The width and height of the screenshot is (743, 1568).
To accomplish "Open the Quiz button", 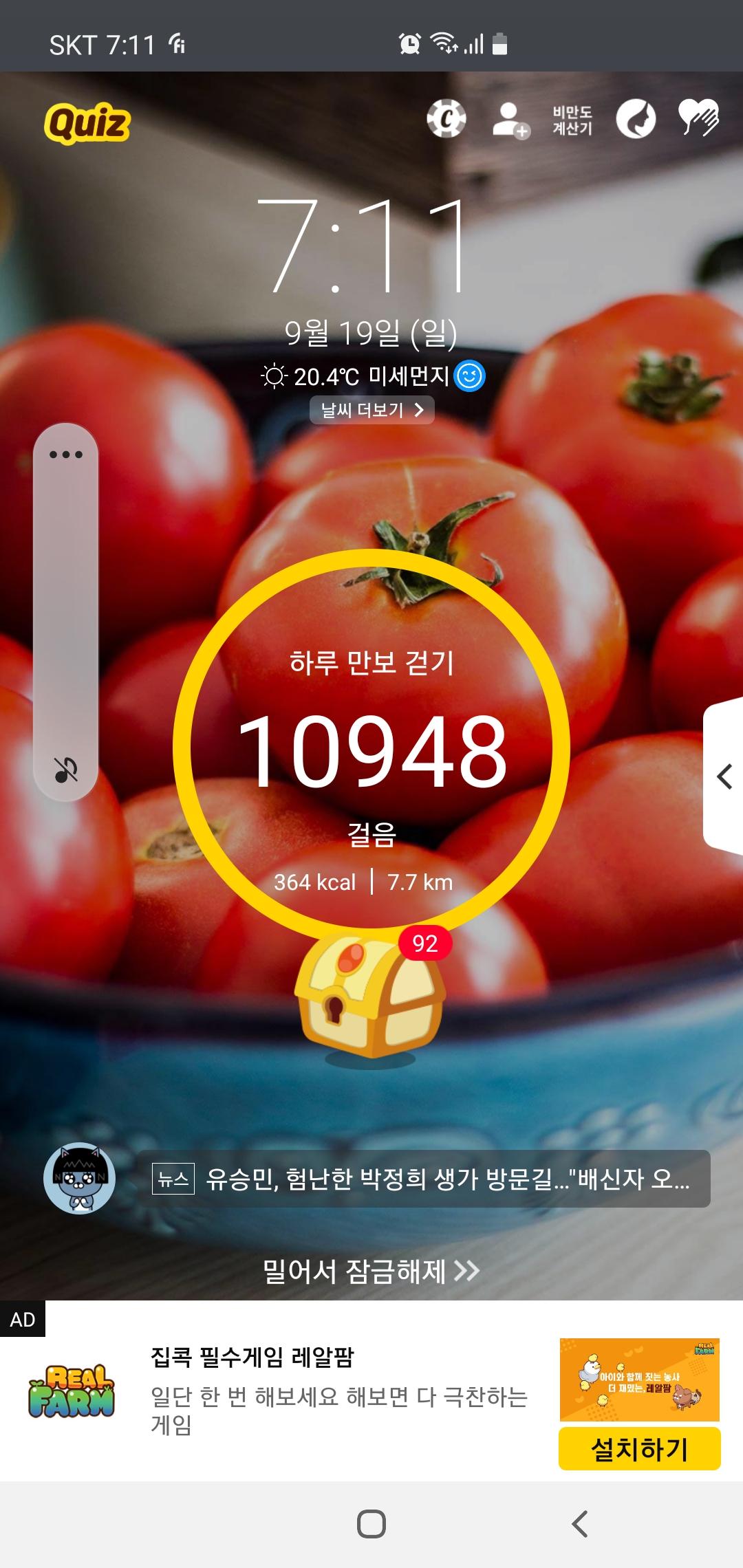I will click(87, 123).
